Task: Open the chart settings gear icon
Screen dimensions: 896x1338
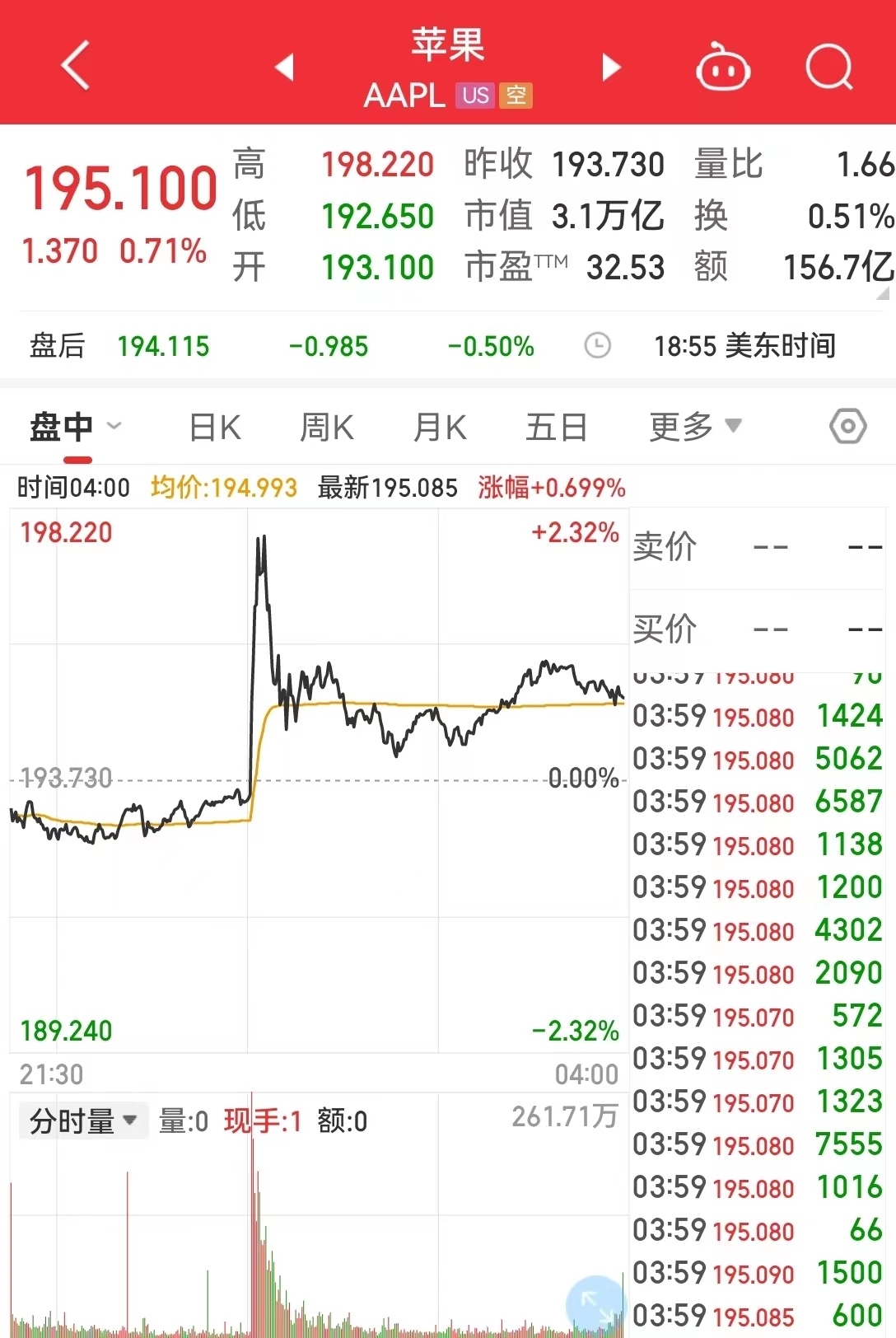Action: point(847,426)
